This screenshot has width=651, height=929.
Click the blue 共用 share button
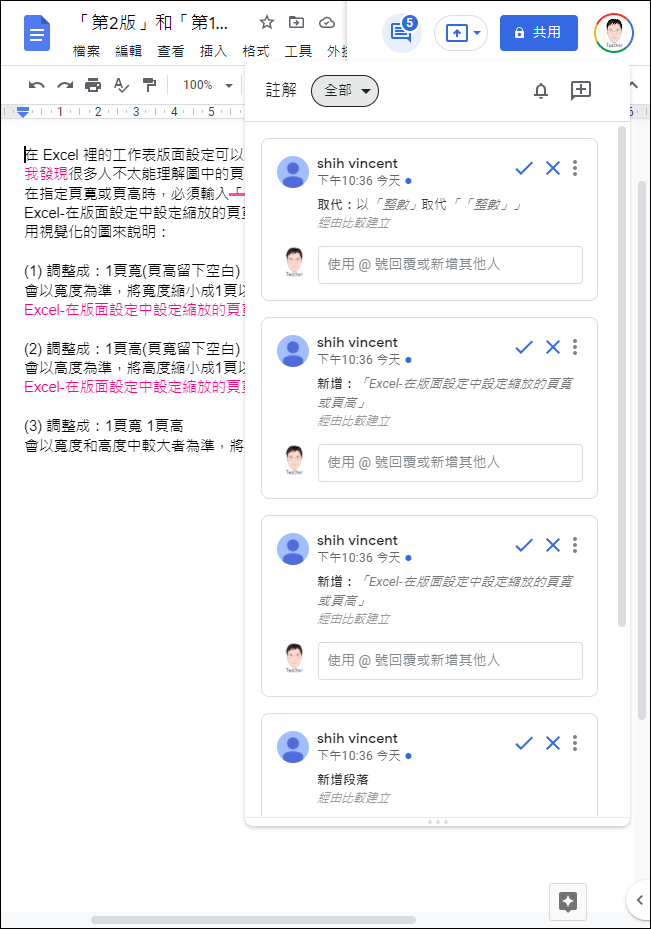point(538,33)
